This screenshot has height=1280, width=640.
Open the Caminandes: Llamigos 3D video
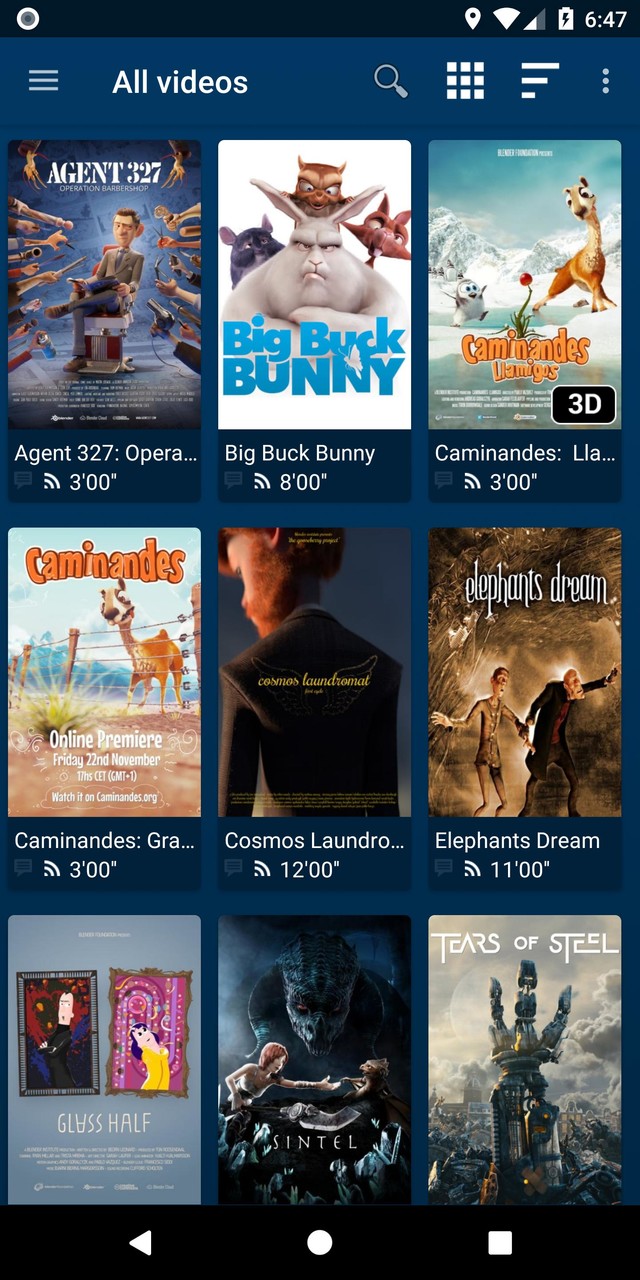tap(525, 285)
